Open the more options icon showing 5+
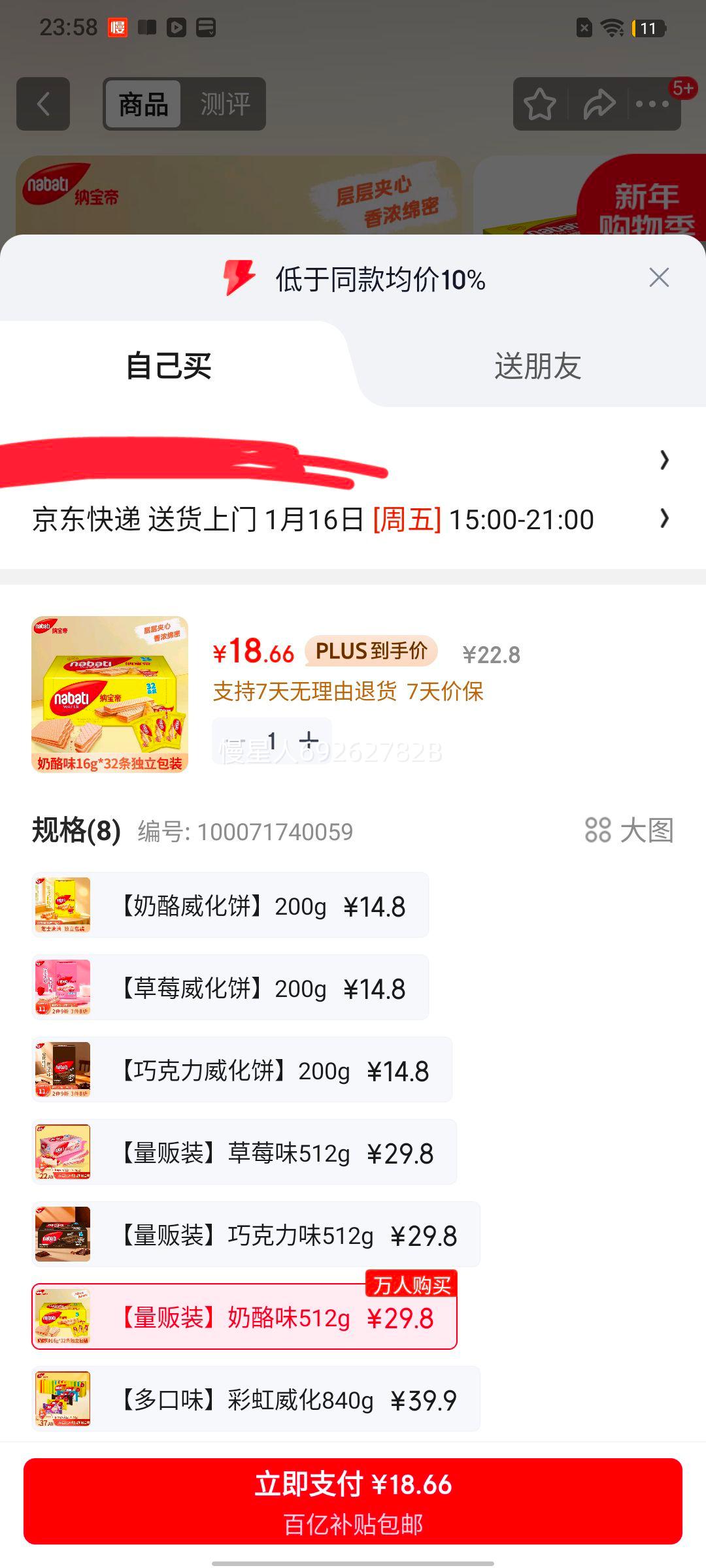The image size is (706, 1568). click(652, 105)
